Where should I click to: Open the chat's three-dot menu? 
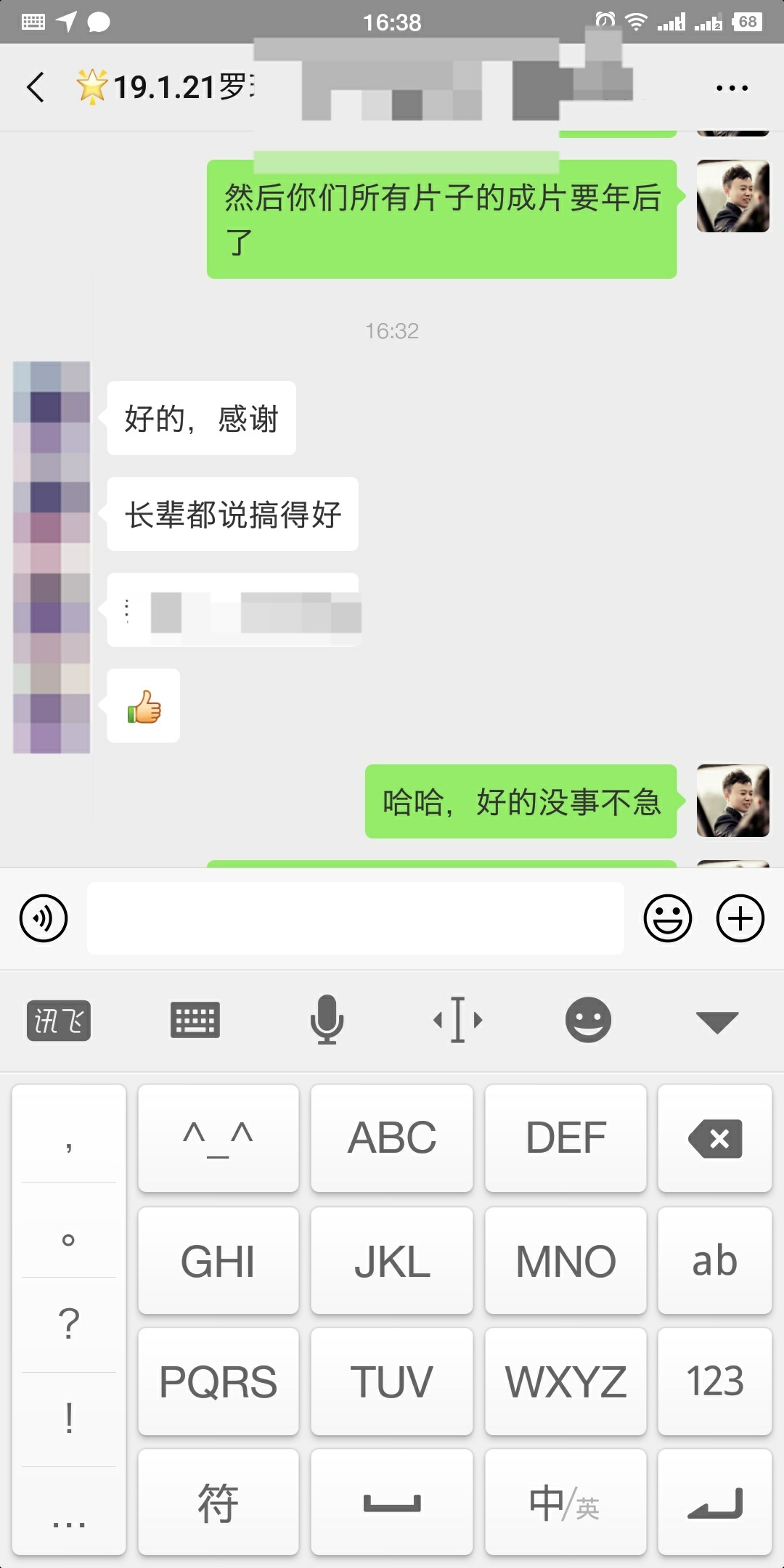[x=732, y=88]
